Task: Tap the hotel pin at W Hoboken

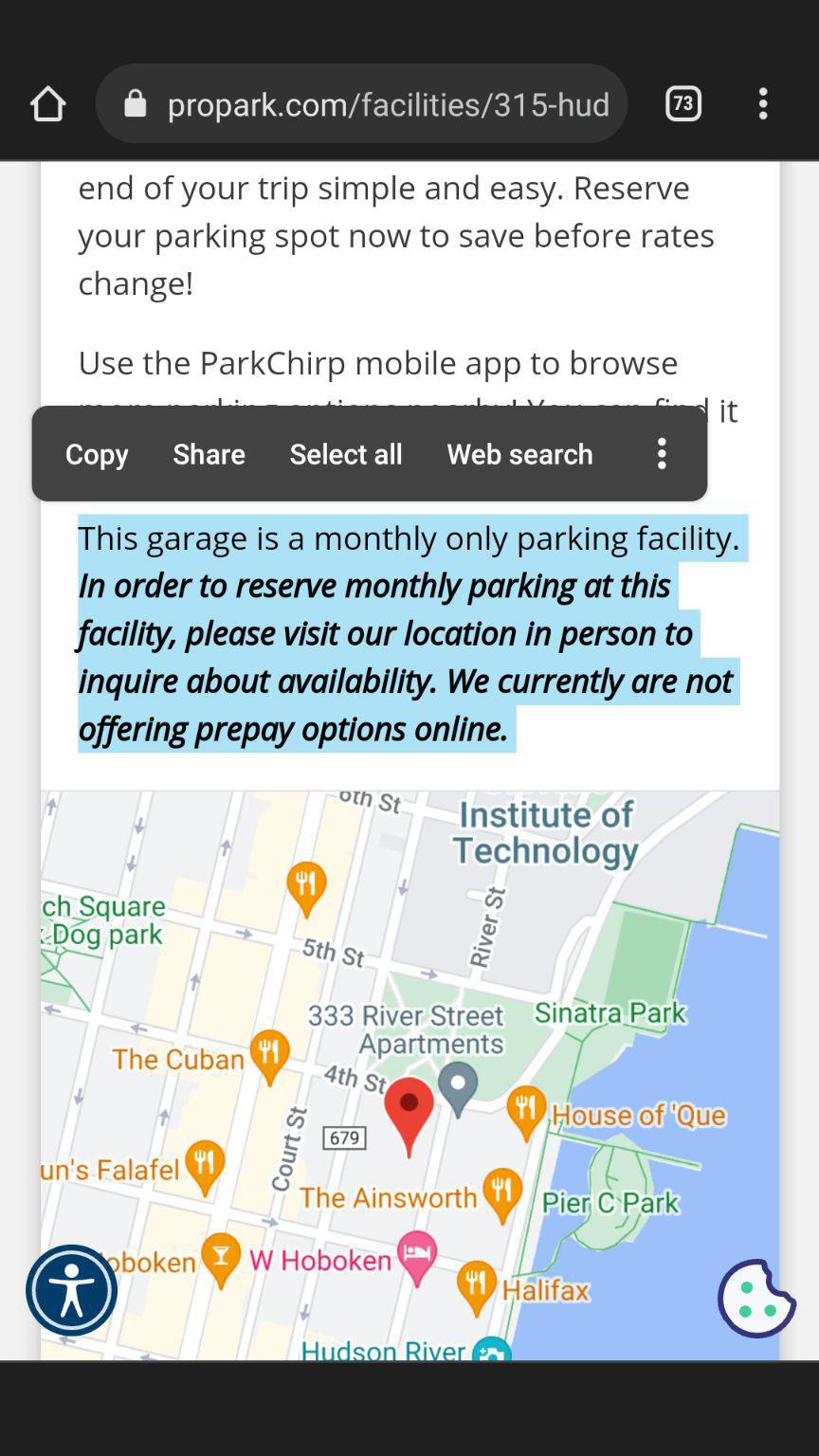Action: pos(417,1255)
